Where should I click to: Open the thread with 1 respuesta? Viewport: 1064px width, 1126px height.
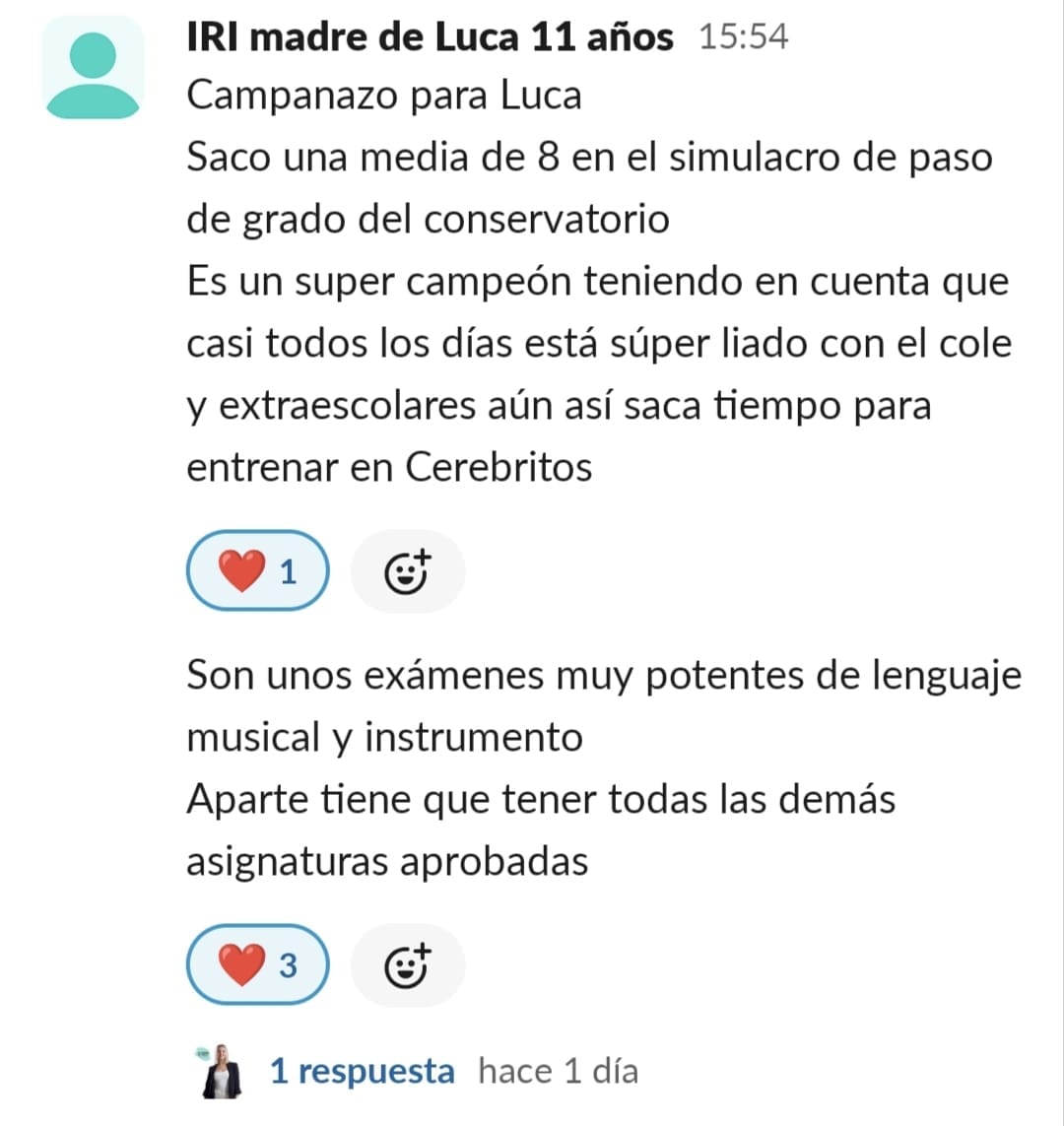[x=363, y=1072]
